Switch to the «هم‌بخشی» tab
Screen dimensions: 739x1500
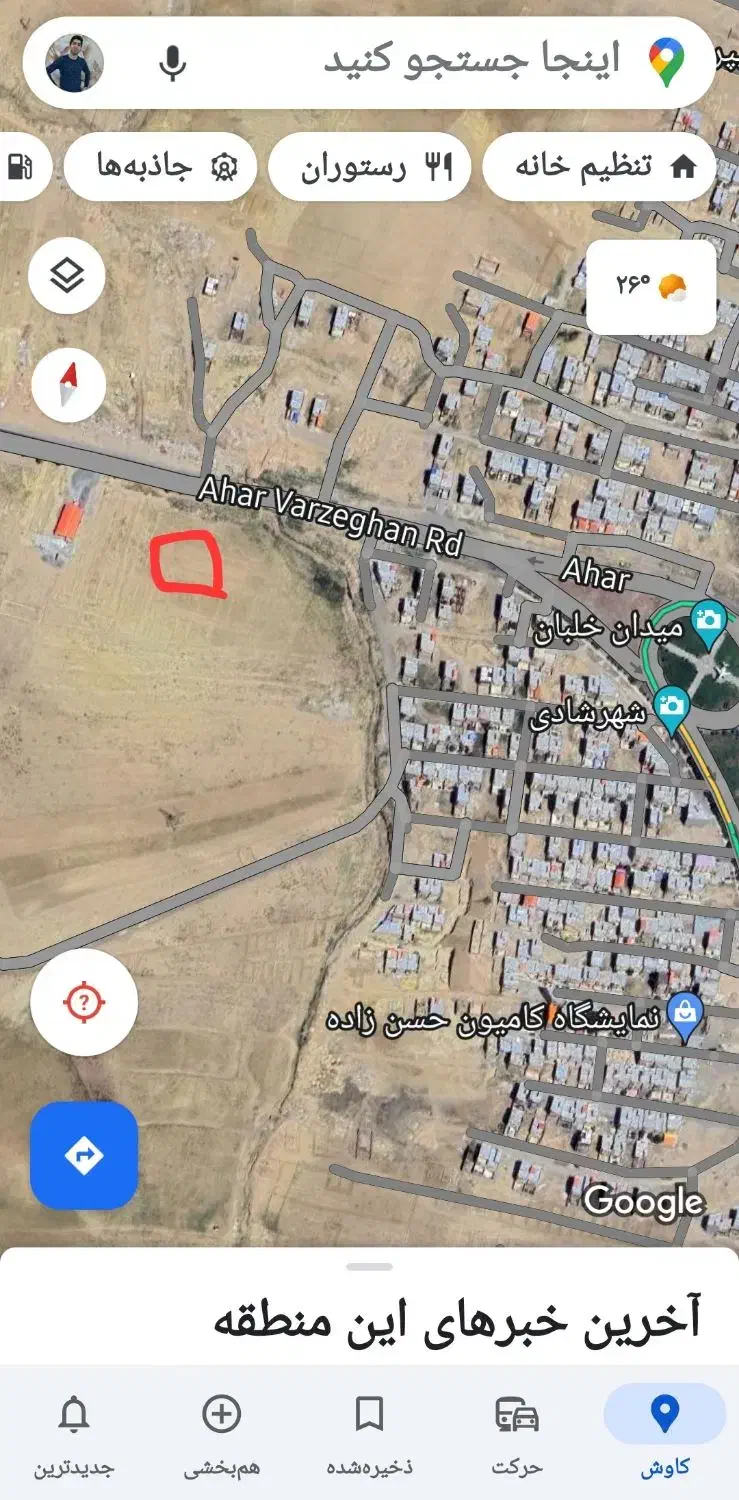pos(221,1432)
